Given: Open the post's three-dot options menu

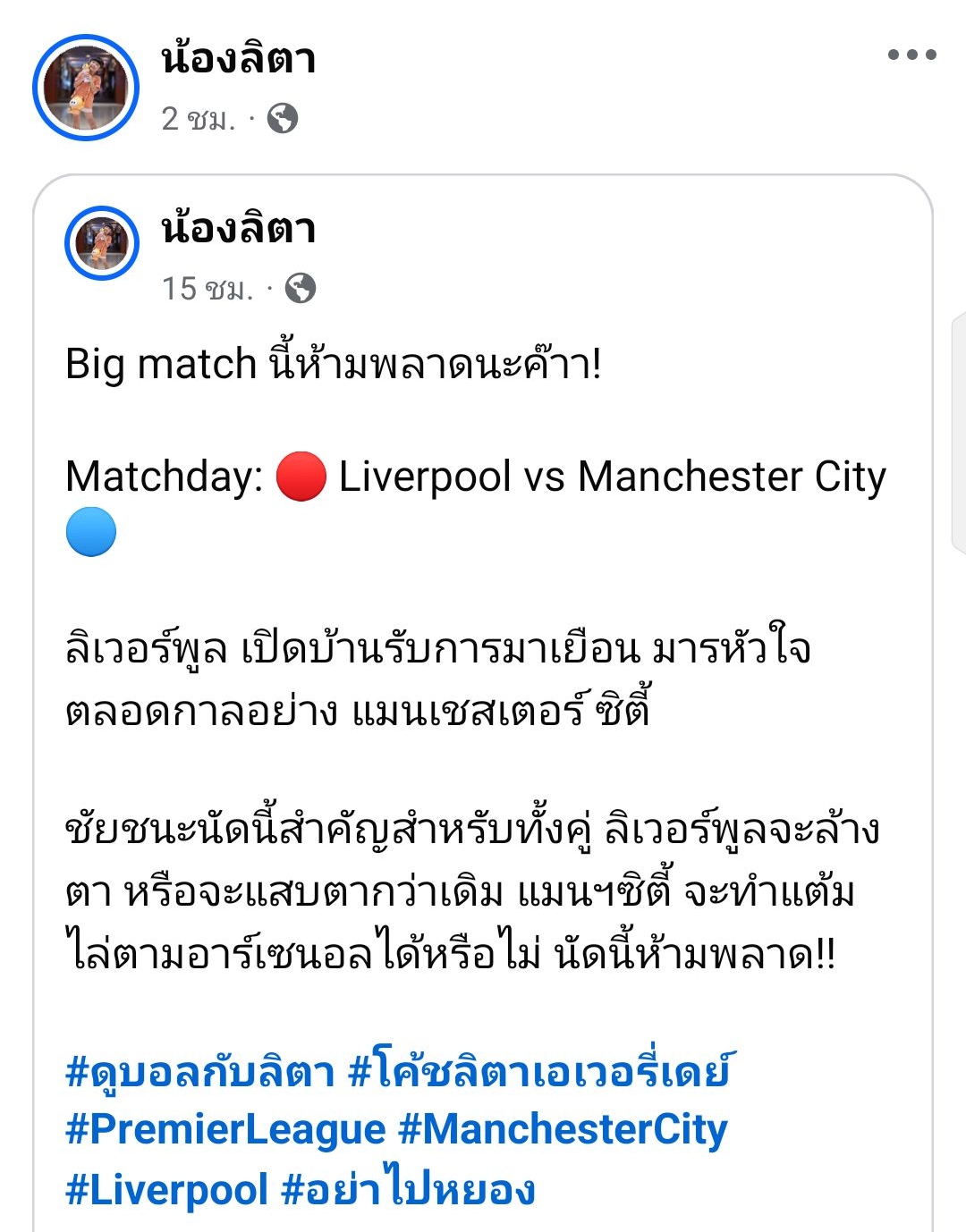Looking at the screenshot, I should click(911, 55).
